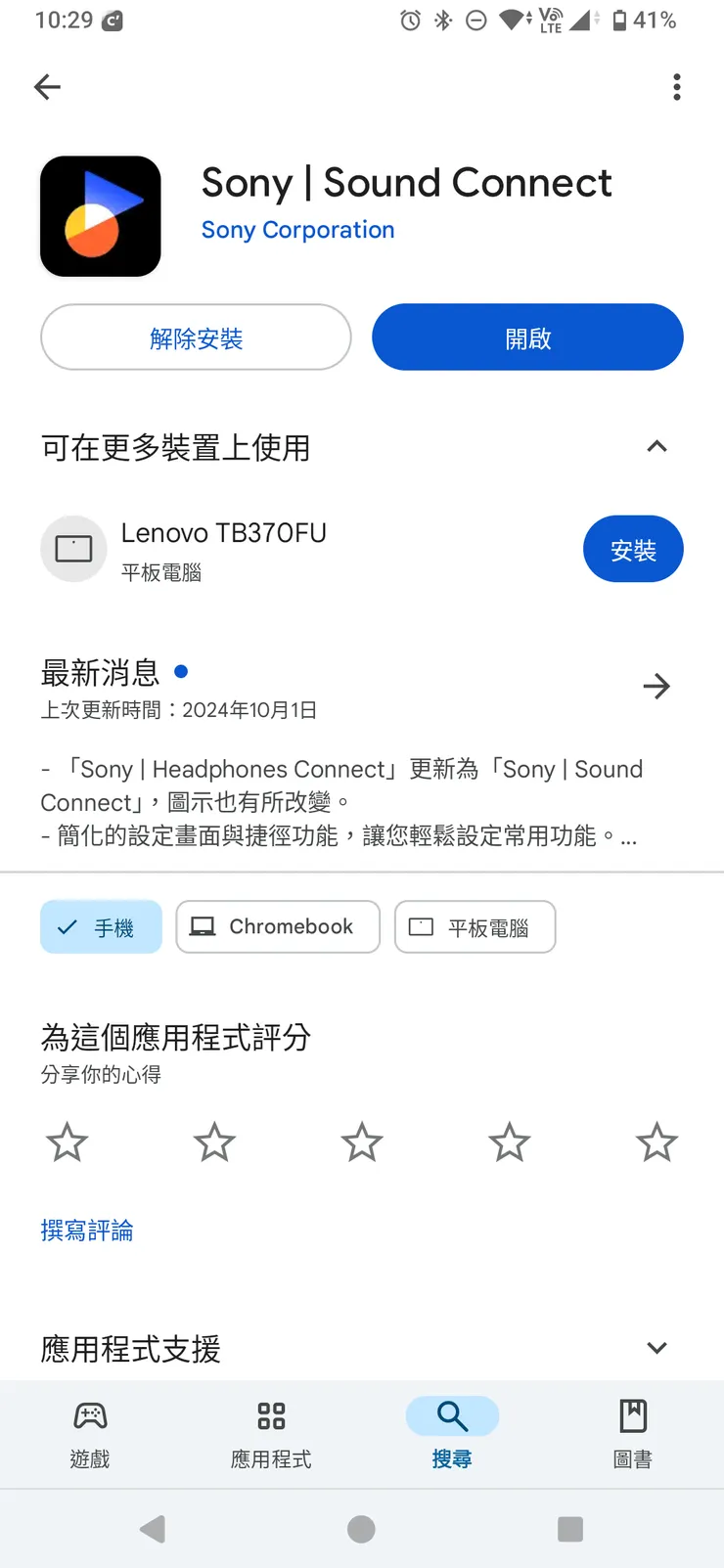Expand the 應用程式支援 section
This screenshot has height=1568, width=724.
656,1347
